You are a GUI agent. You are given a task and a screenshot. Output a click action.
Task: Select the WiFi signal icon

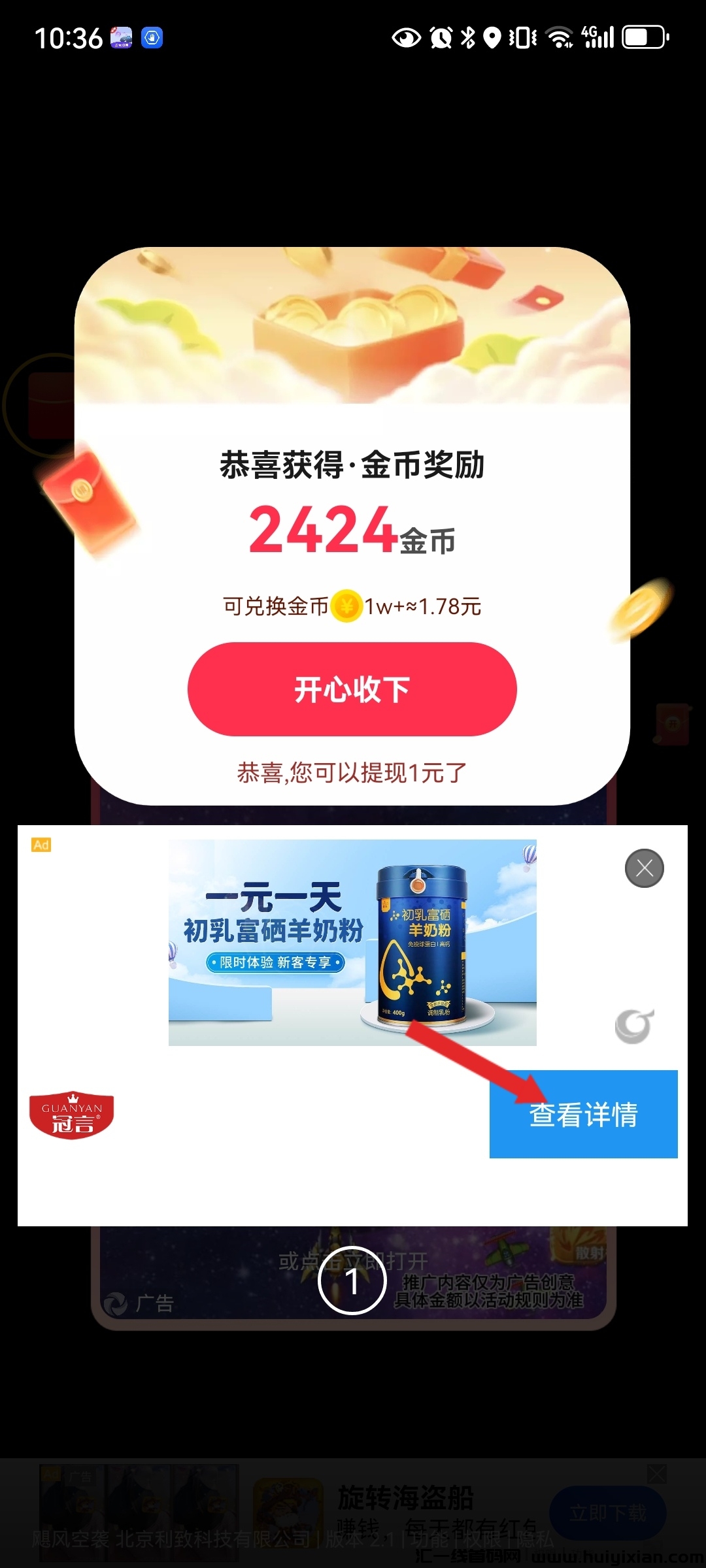pyautogui.click(x=559, y=38)
